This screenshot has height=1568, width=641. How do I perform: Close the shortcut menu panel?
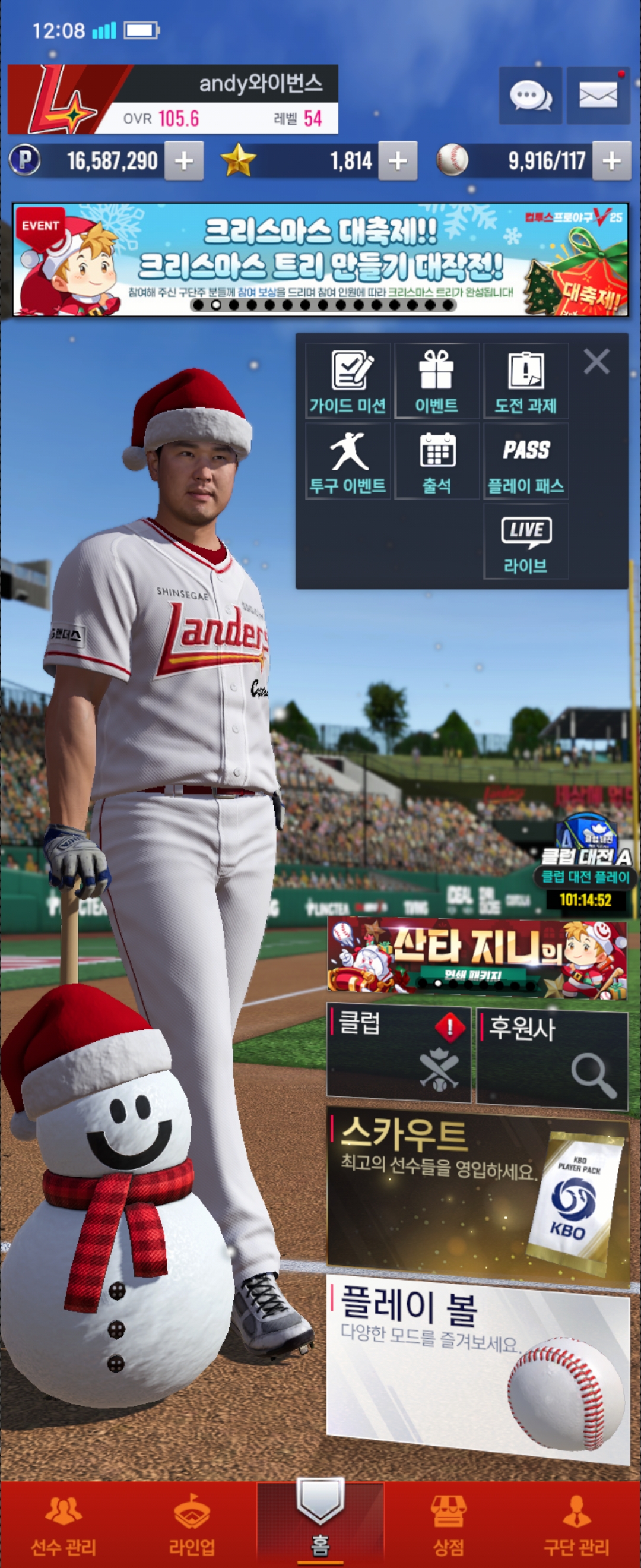pos(596,362)
